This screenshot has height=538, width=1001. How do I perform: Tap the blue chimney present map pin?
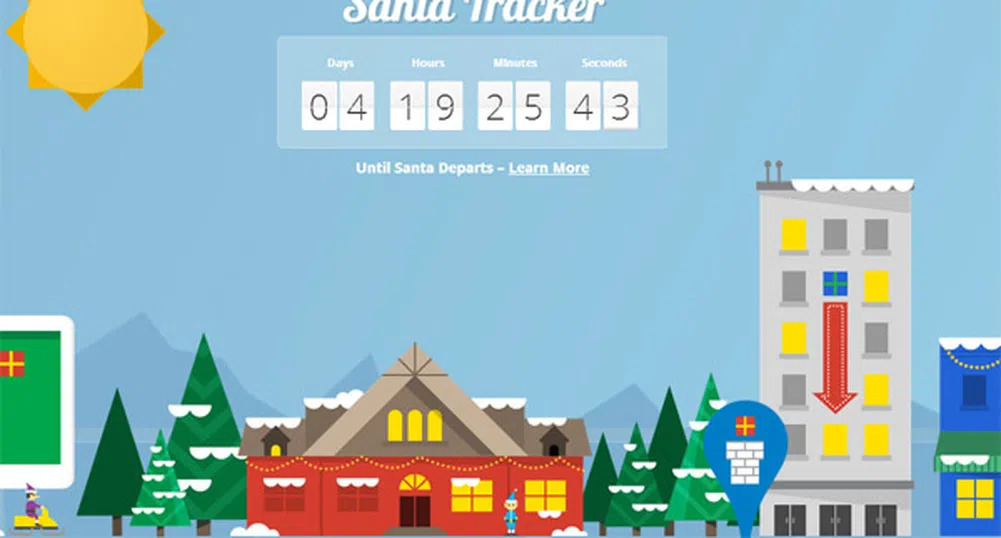(x=744, y=452)
